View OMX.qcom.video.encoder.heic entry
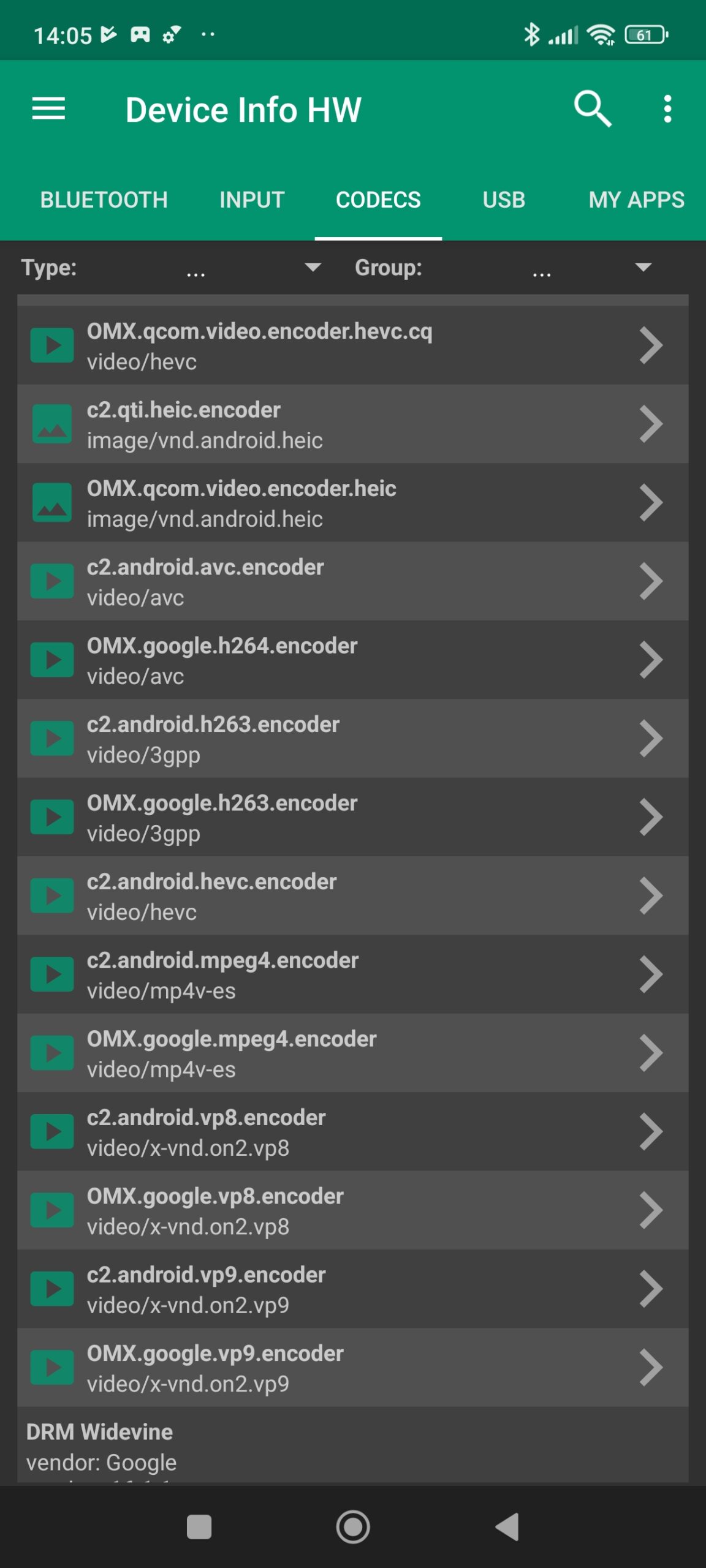 [x=352, y=503]
